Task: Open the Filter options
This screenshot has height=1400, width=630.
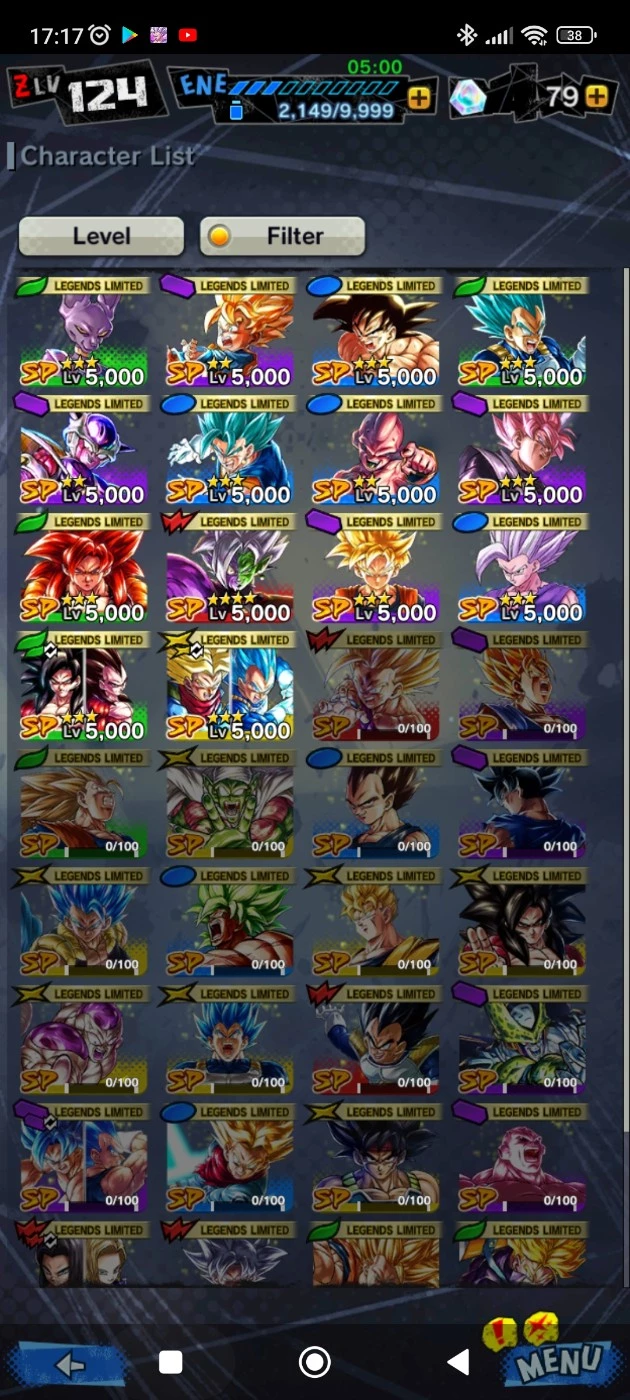Action: [282, 236]
